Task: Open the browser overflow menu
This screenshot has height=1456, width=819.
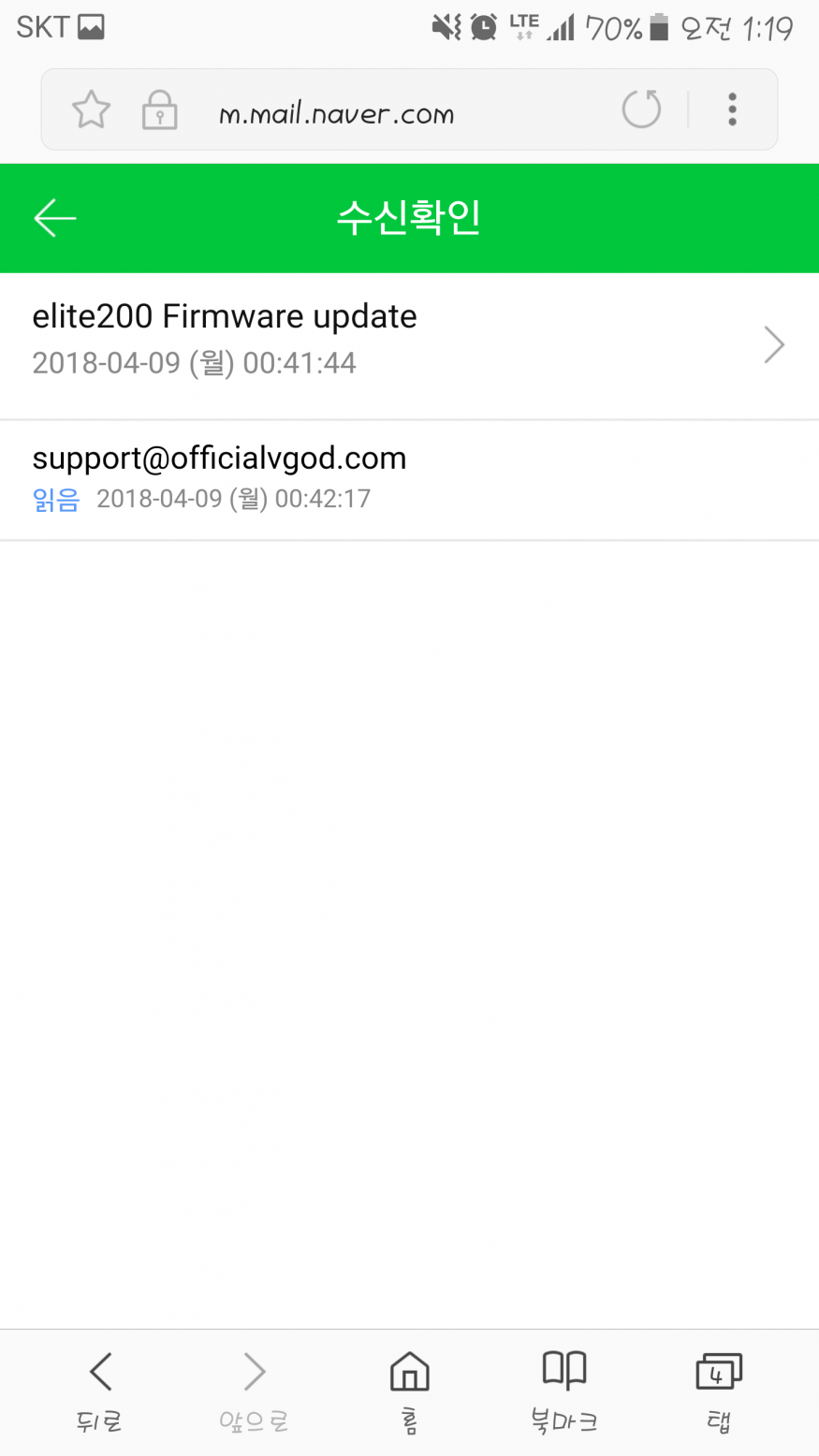Action: pos(732,109)
